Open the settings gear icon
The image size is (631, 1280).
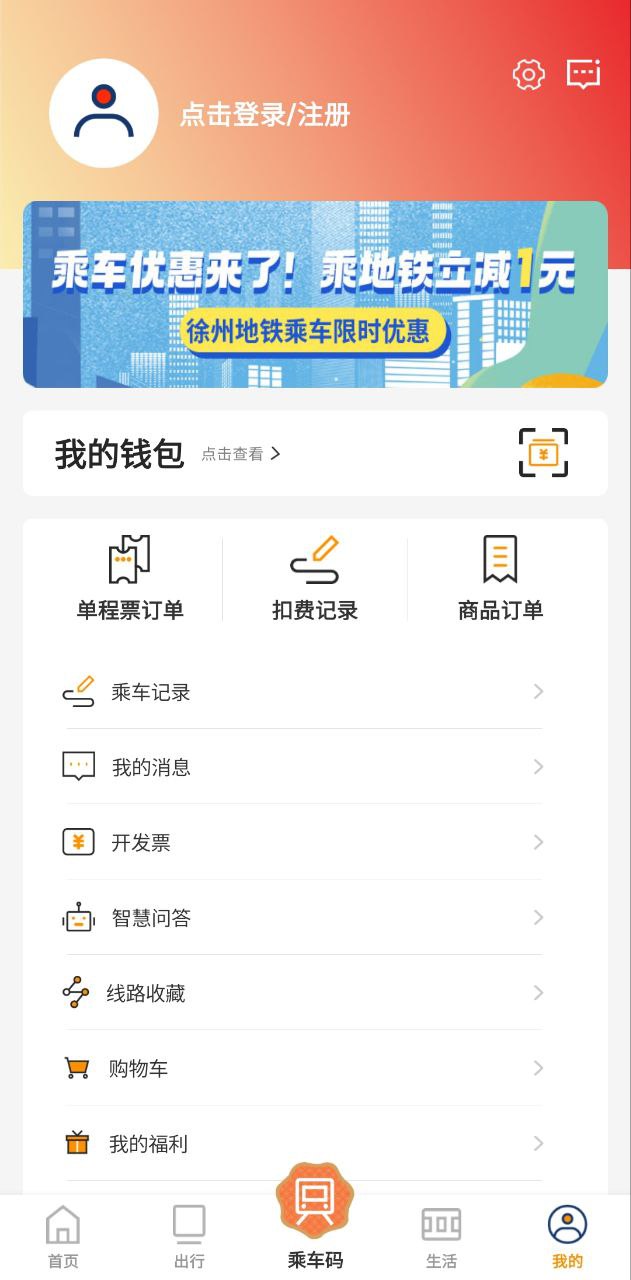528,75
